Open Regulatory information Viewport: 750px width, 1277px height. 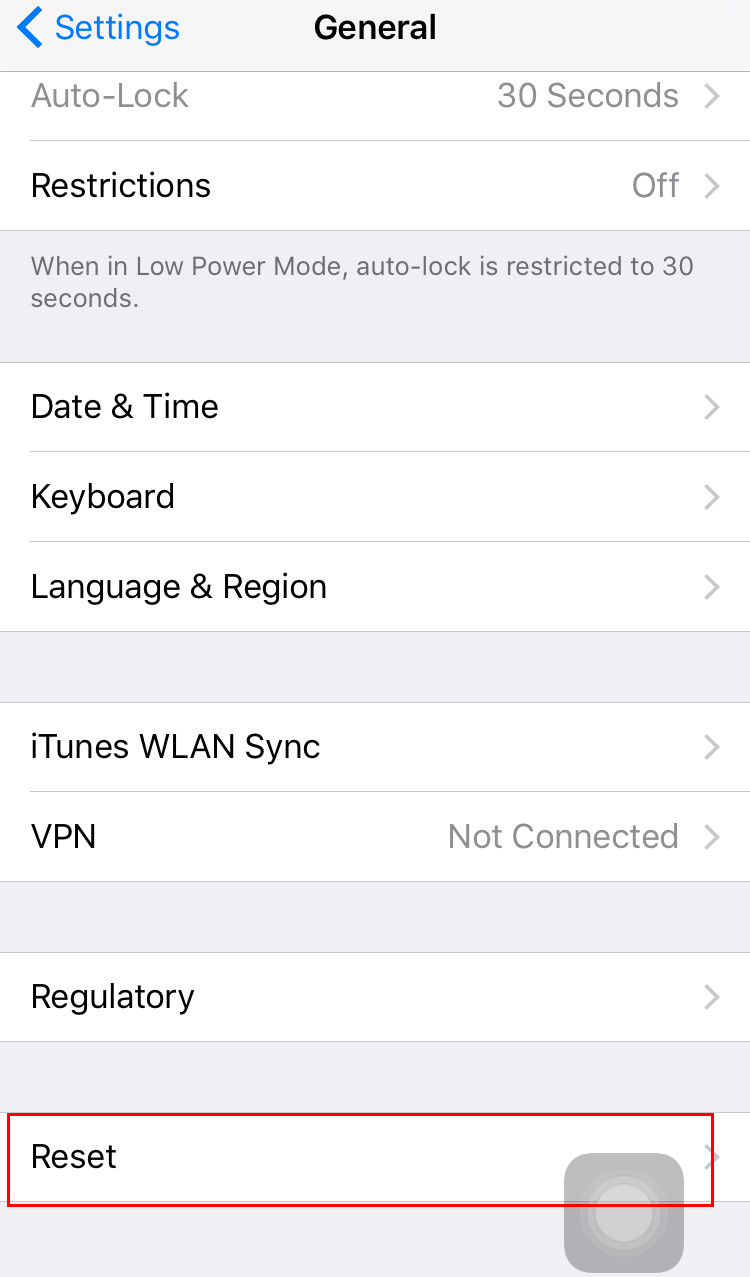click(375, 997)
